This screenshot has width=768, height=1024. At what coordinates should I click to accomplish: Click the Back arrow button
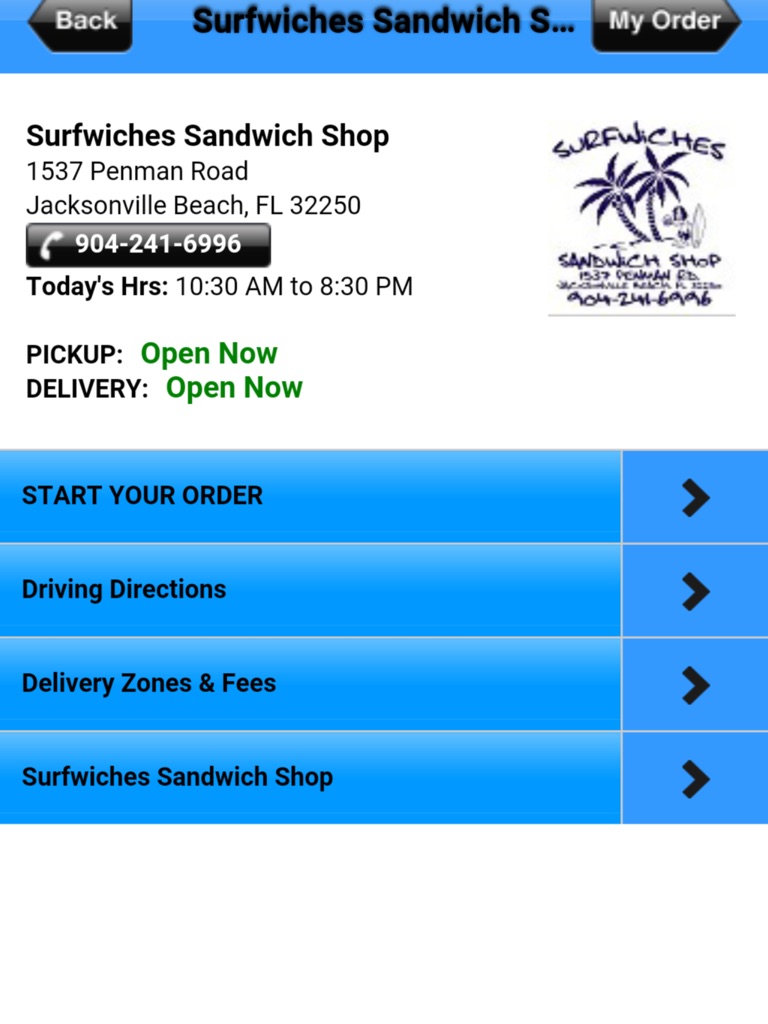78,21
